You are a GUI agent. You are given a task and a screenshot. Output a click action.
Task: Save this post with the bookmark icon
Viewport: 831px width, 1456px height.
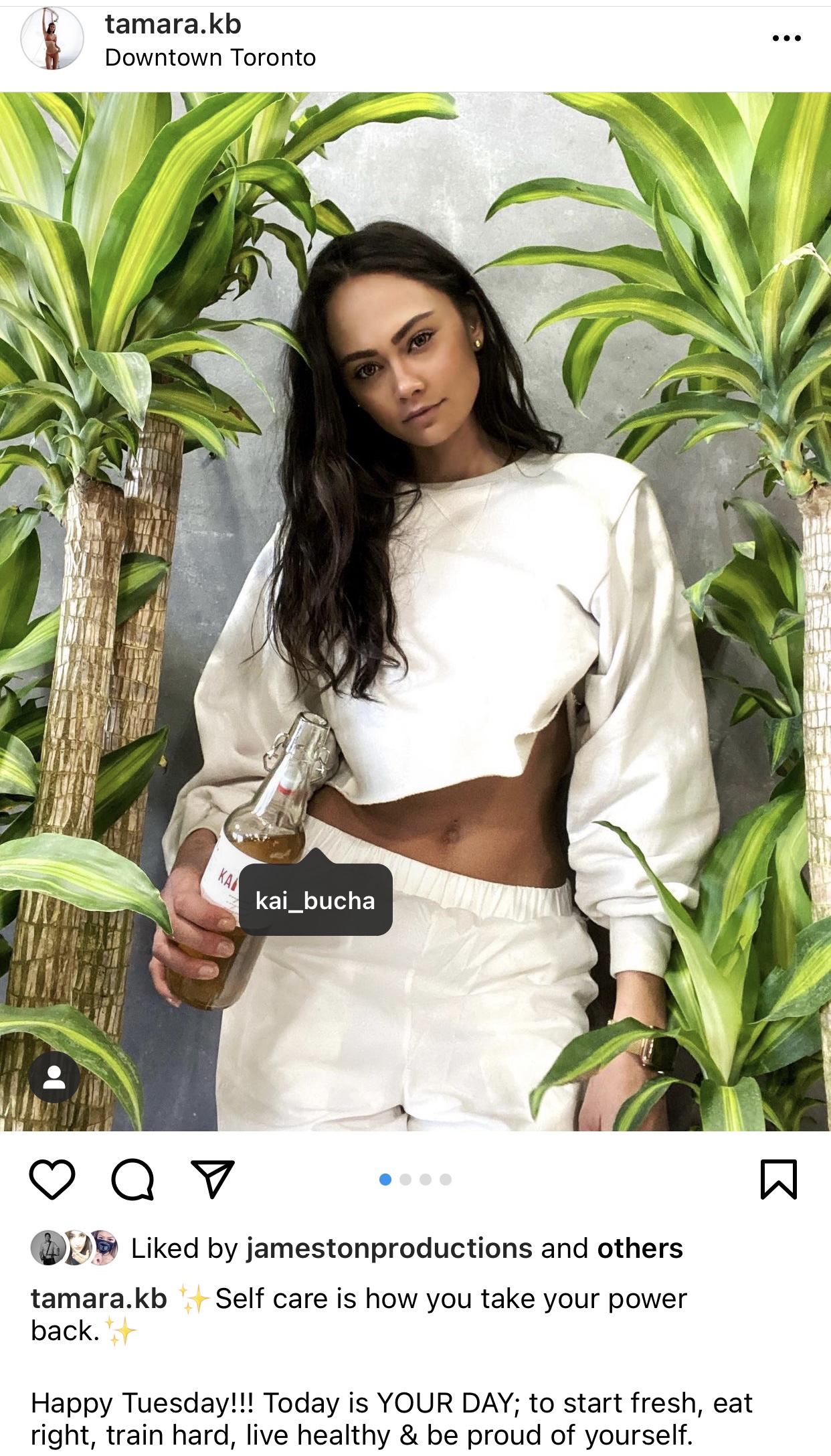tap(779, 1179)
